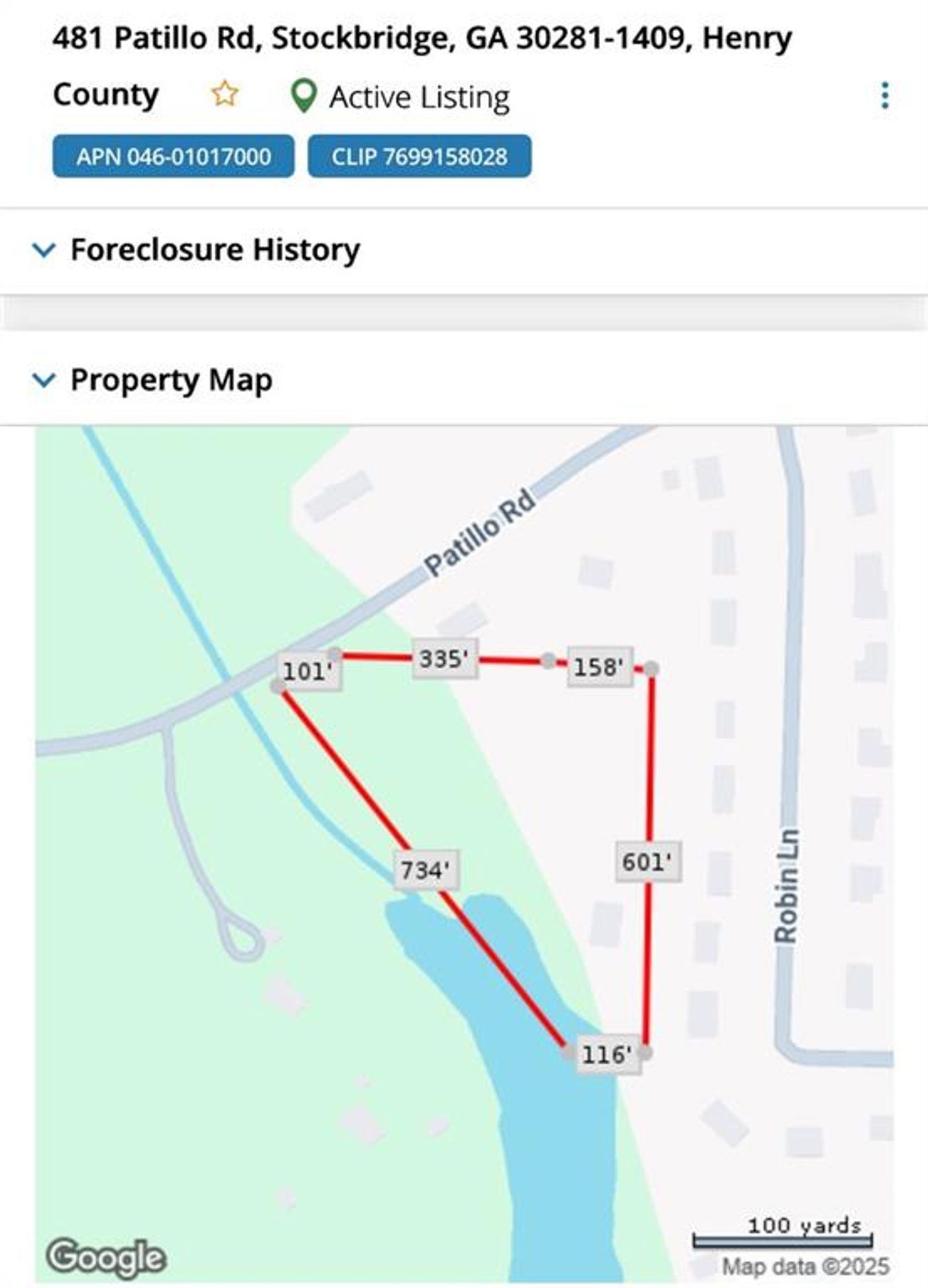928x1288 pixels.
Task: Favorite this property with the star icon
Action: point(225,94)
